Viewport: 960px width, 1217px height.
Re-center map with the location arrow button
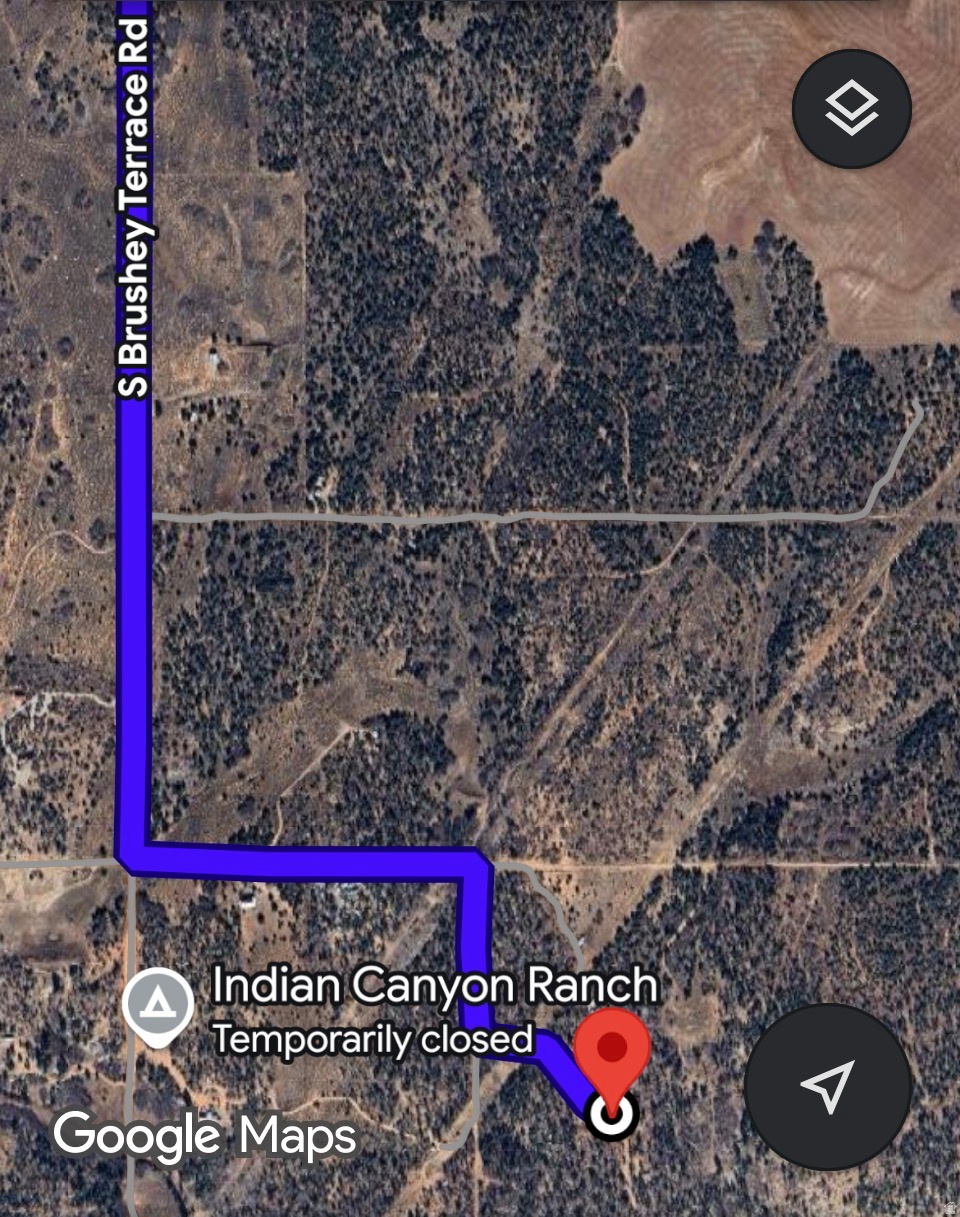[827, 1086]
